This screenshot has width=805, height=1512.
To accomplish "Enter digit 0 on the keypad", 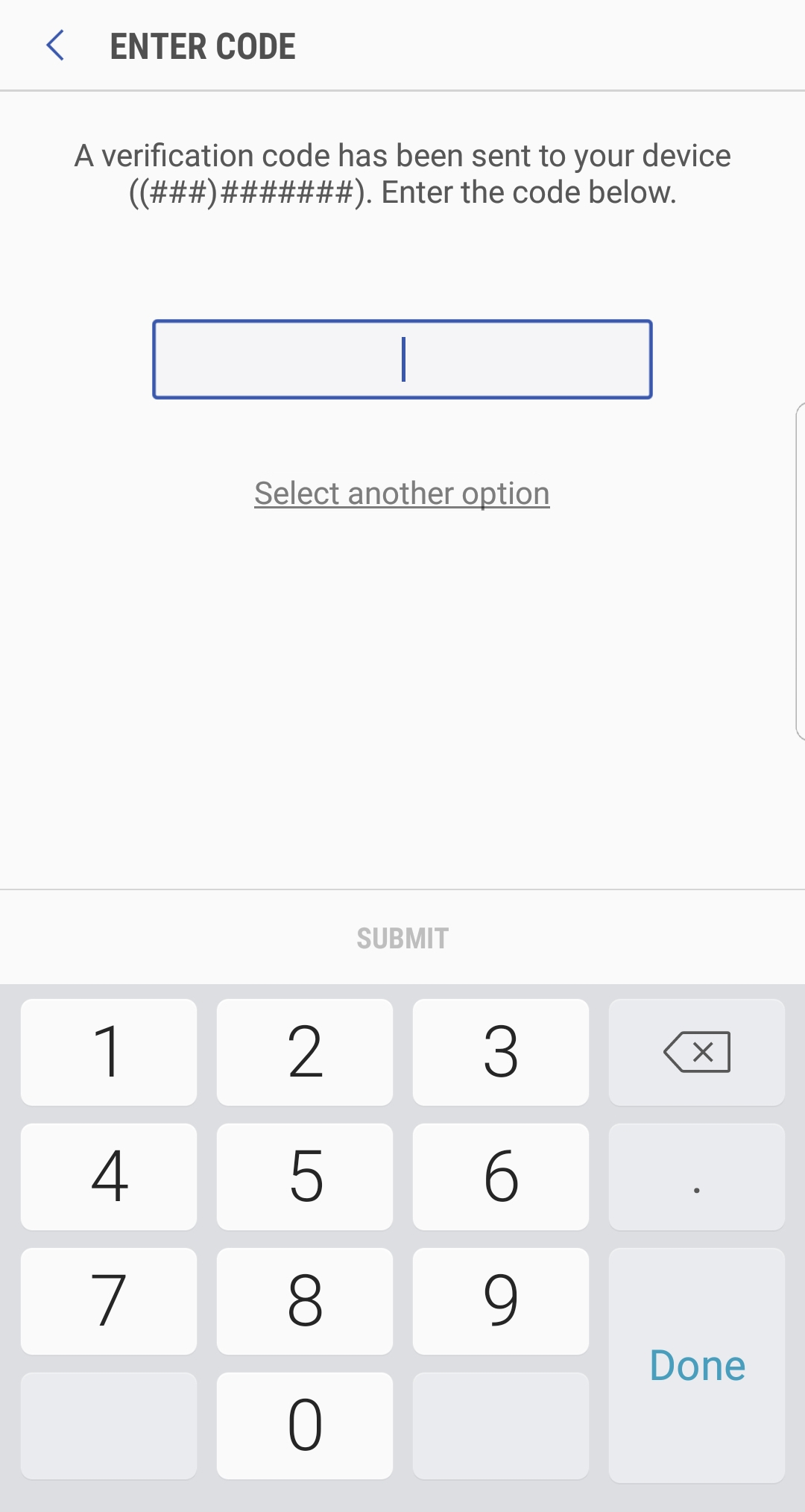I will tap(305, 1426).
